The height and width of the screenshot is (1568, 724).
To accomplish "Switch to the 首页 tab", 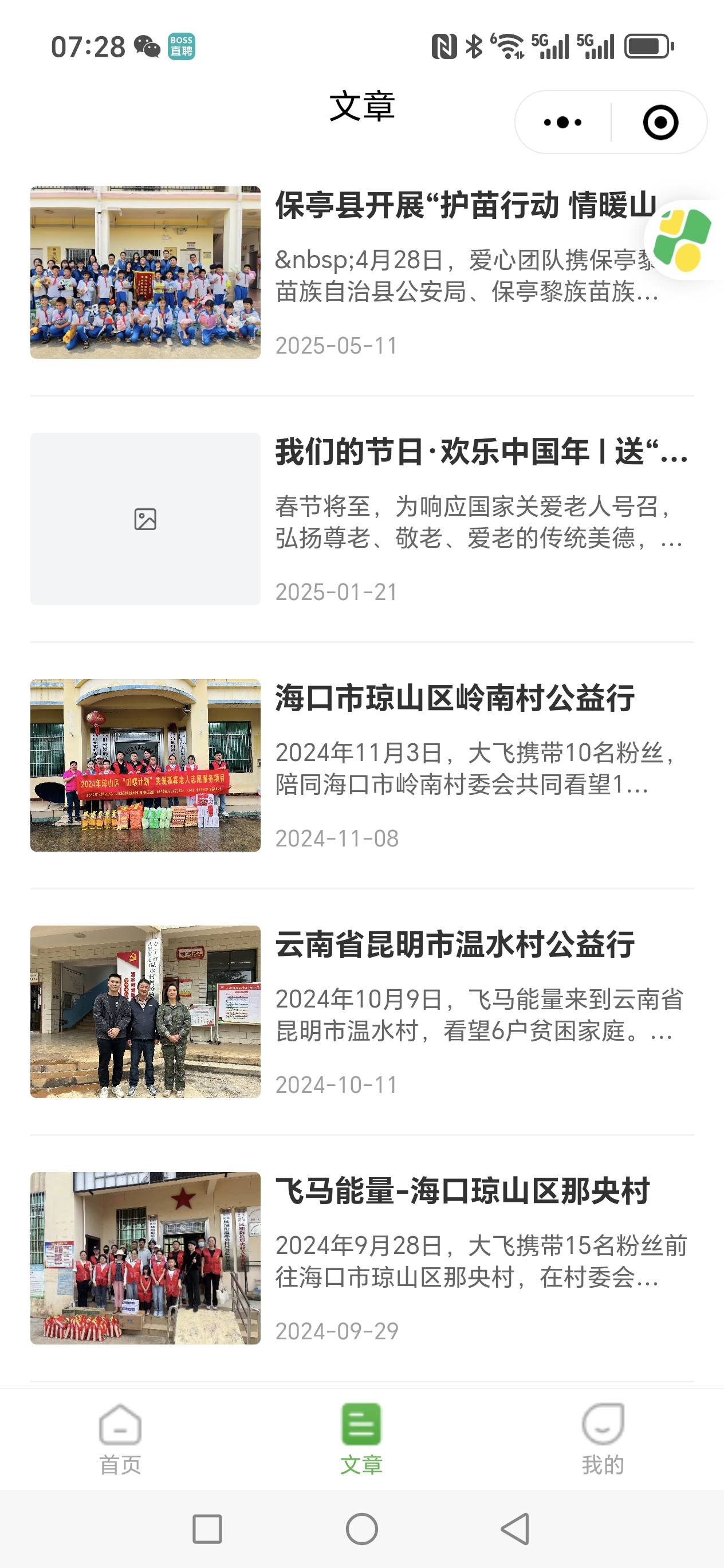I will coord(120,1439).
